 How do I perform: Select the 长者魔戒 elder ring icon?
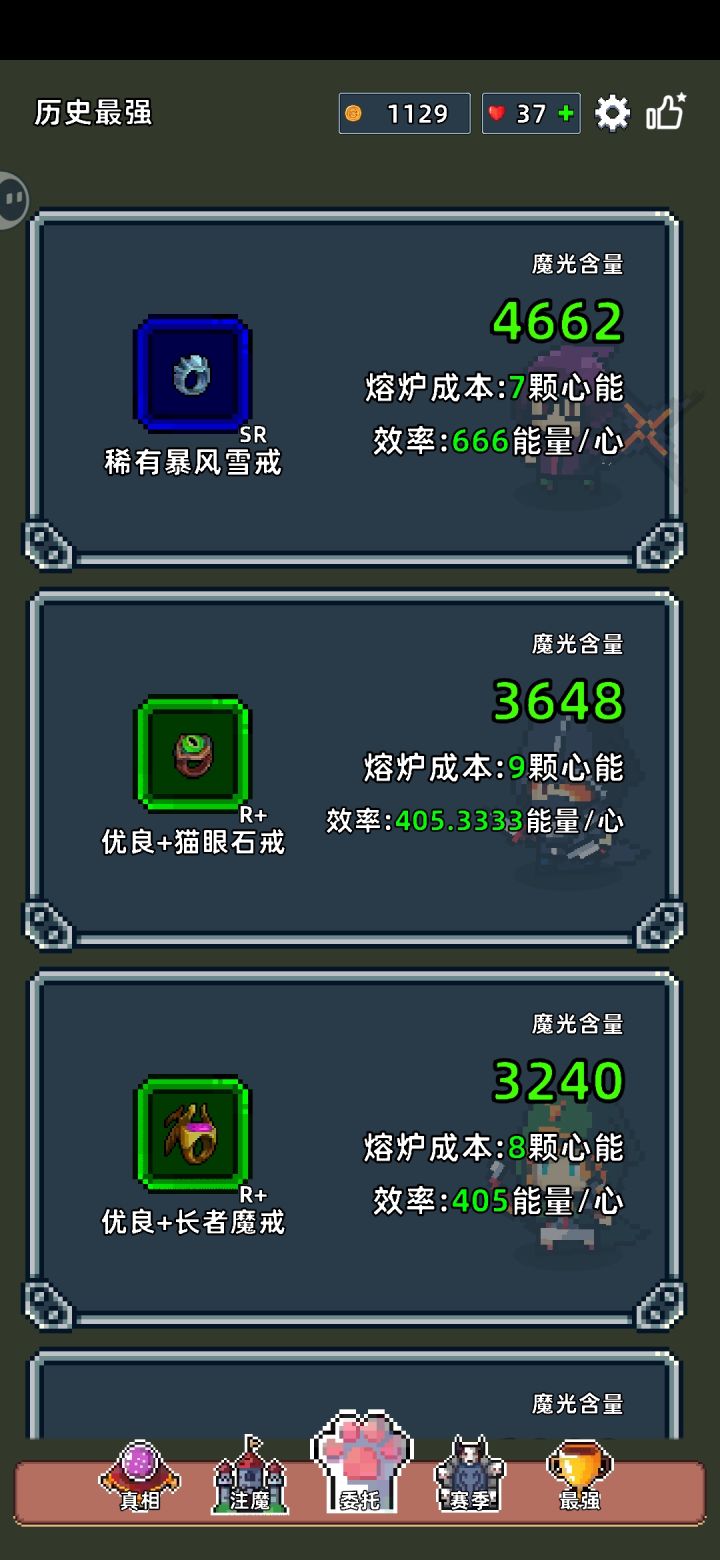point(193,1133)
